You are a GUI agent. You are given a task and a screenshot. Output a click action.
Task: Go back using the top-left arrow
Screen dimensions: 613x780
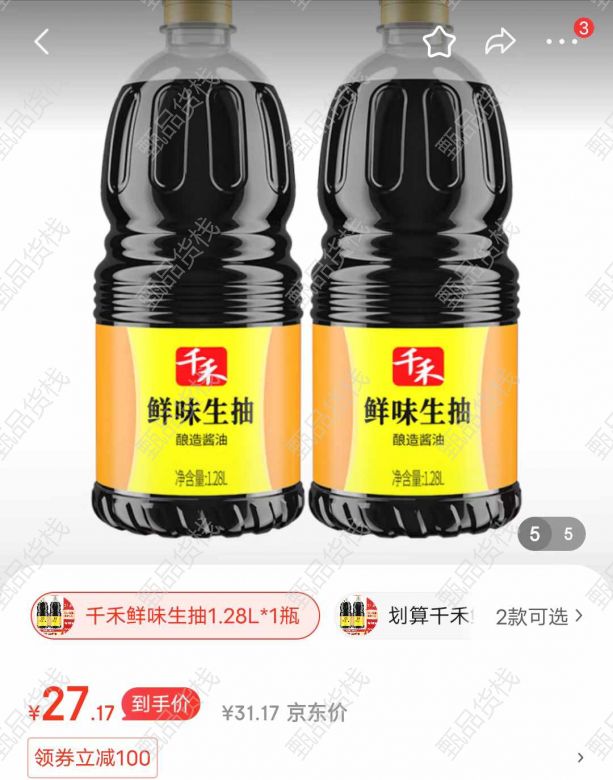point(41,42)
